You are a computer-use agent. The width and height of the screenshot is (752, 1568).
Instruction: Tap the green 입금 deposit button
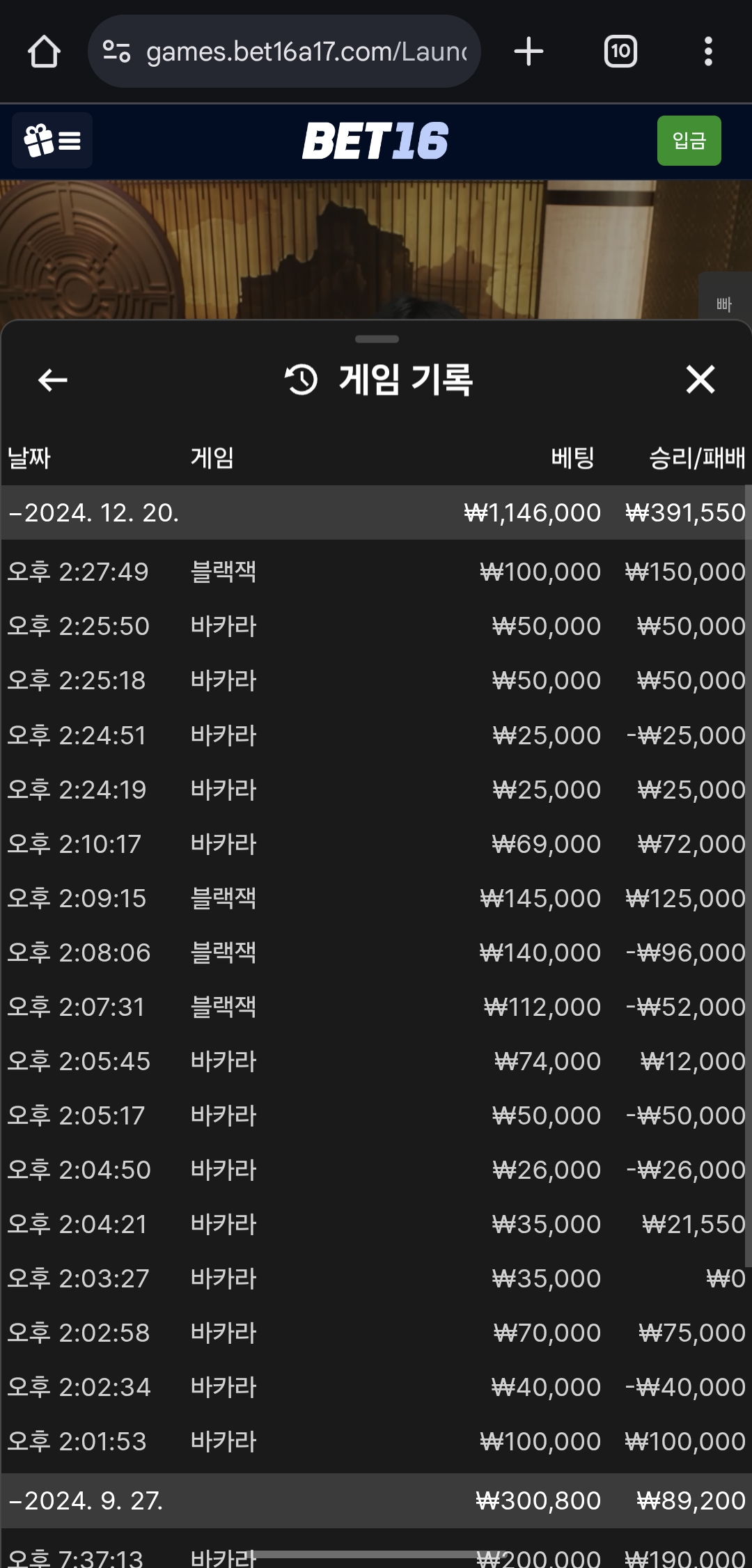(x=689, y=141)
